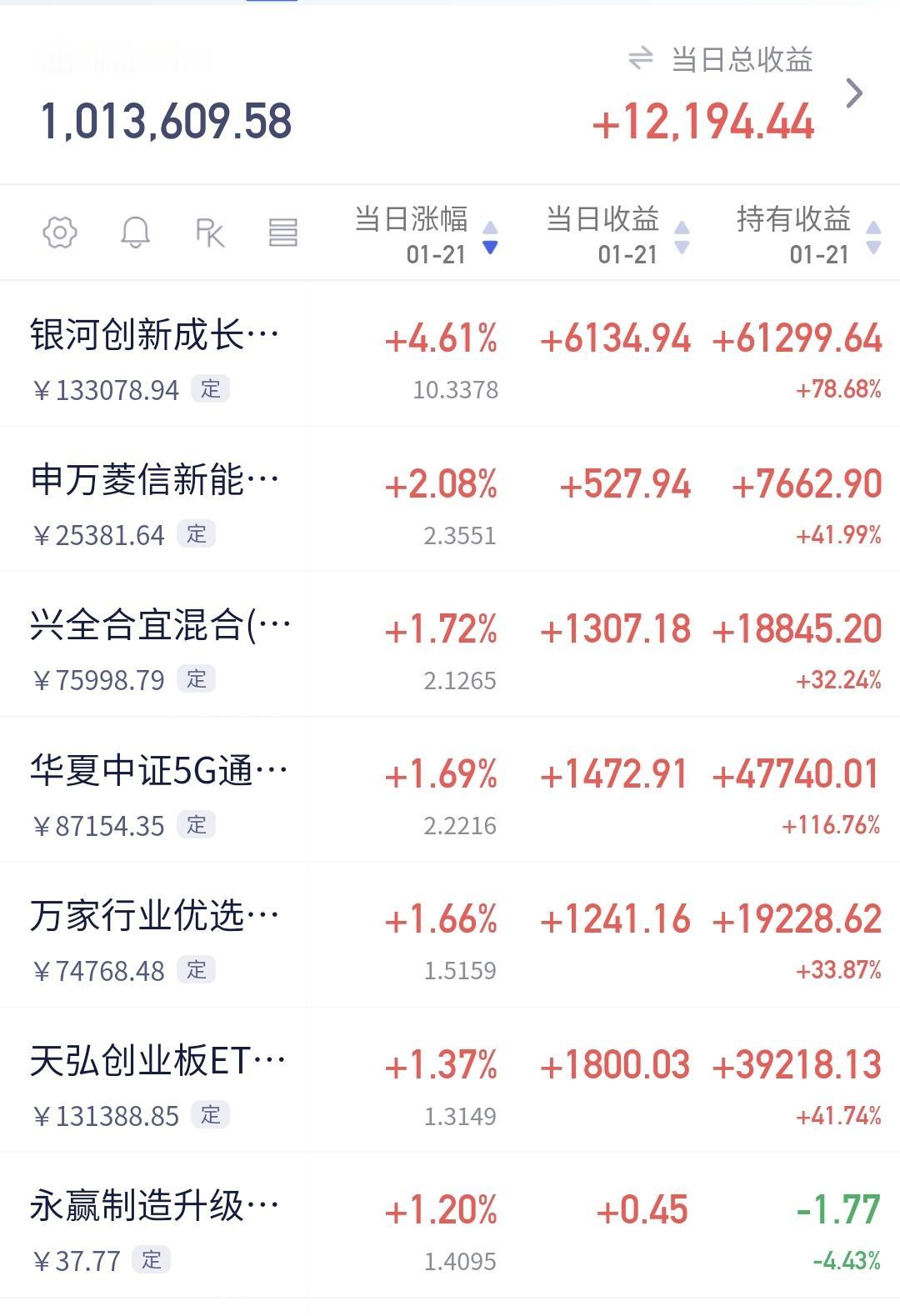Open the 永赢制造升级 fund row
The image size is (900, 1316).
coord(450,1225)
